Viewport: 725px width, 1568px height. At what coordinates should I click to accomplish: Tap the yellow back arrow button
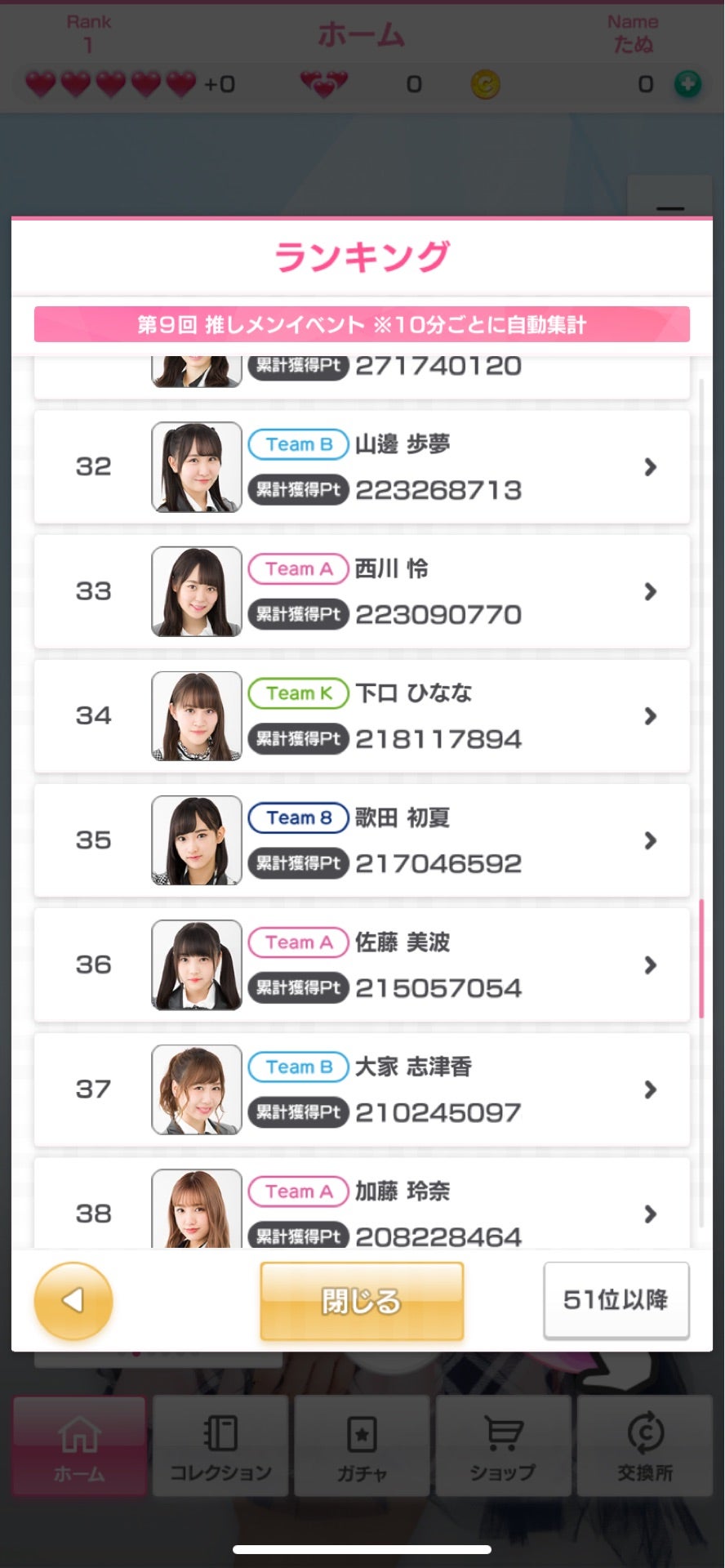[x=73, y=1300]
